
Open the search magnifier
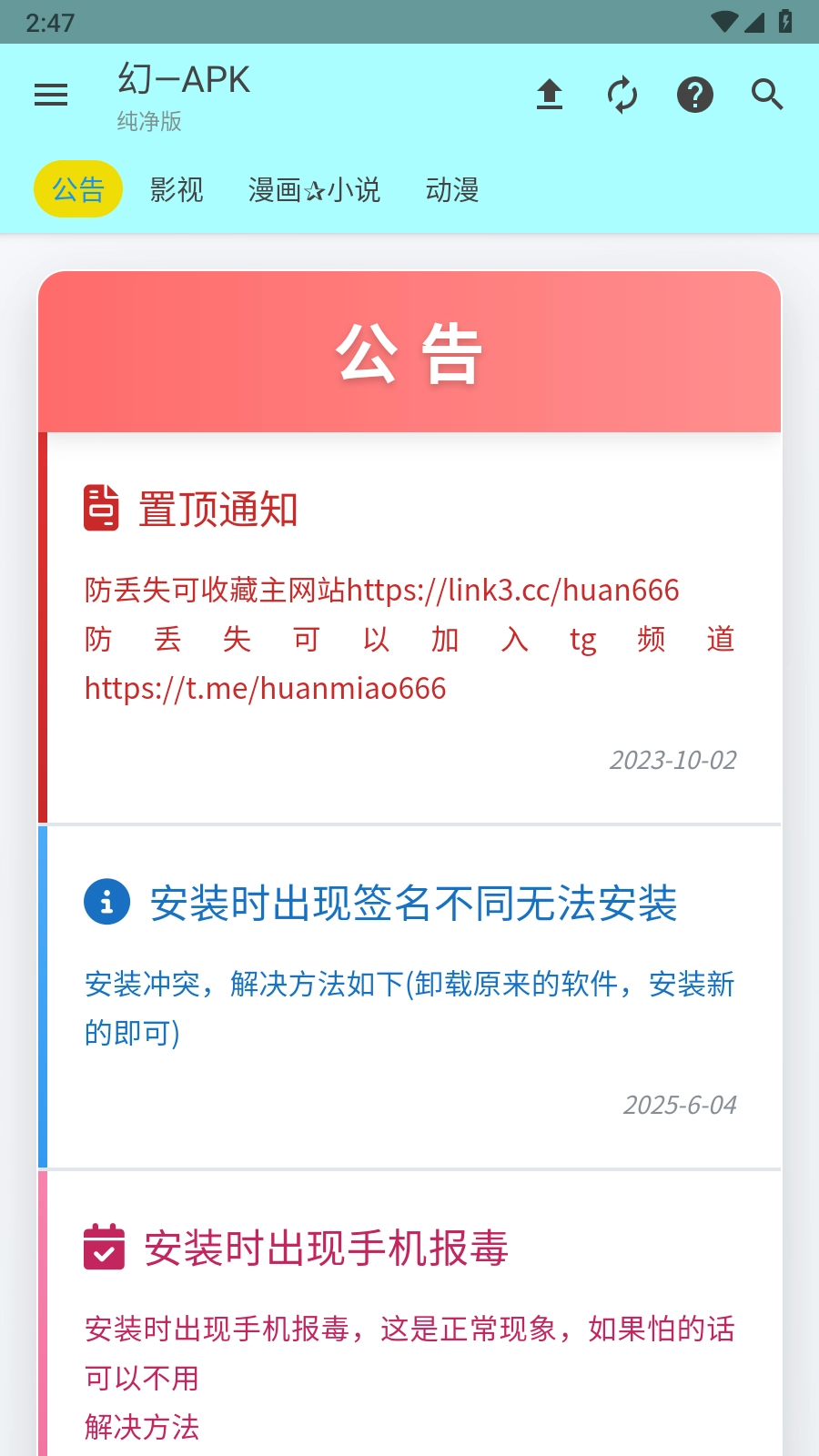pyautogui.click(x=767, y=95)
